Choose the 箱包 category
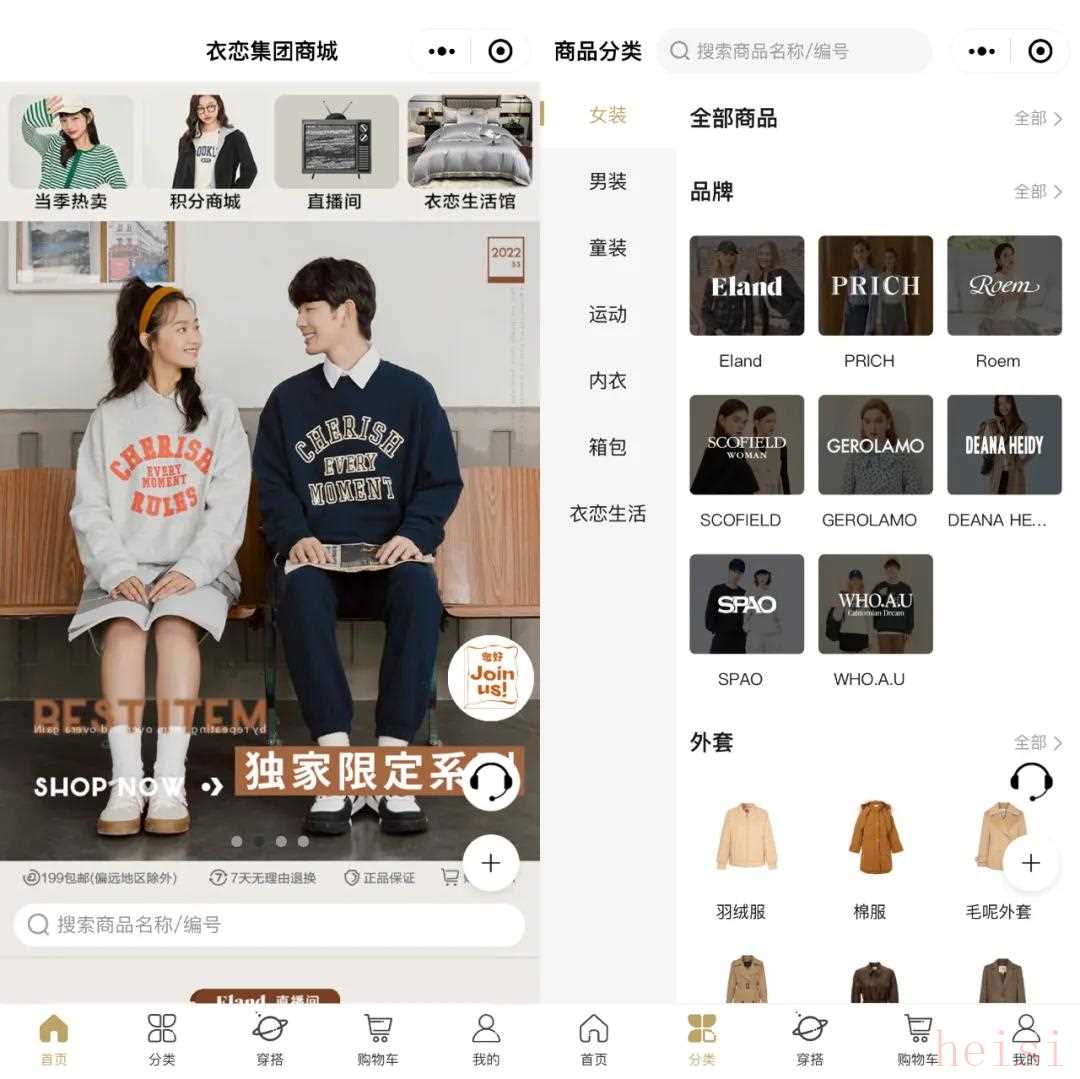This screenshot has height=1079, width=1080. pos(607,447)
